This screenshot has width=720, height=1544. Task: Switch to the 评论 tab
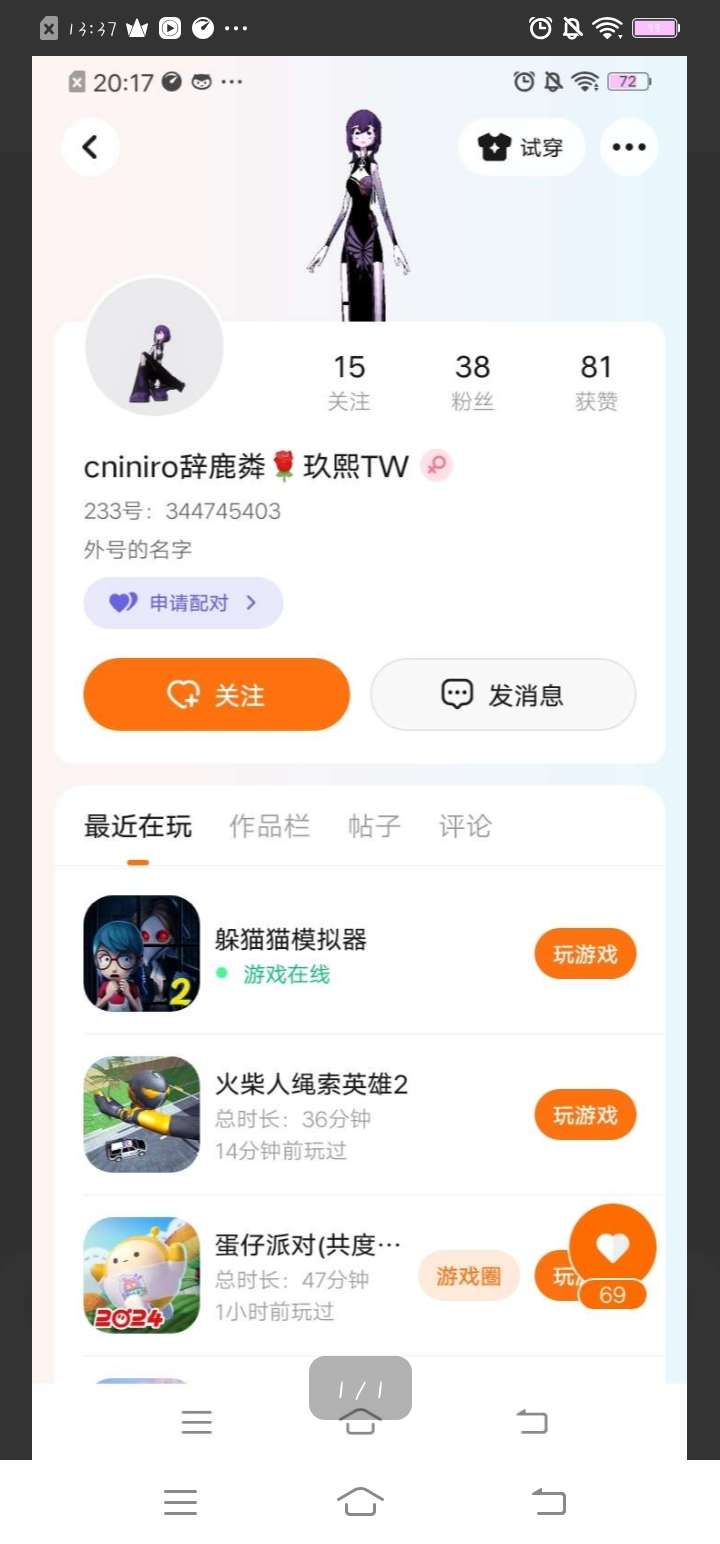(x=465, y=827)
